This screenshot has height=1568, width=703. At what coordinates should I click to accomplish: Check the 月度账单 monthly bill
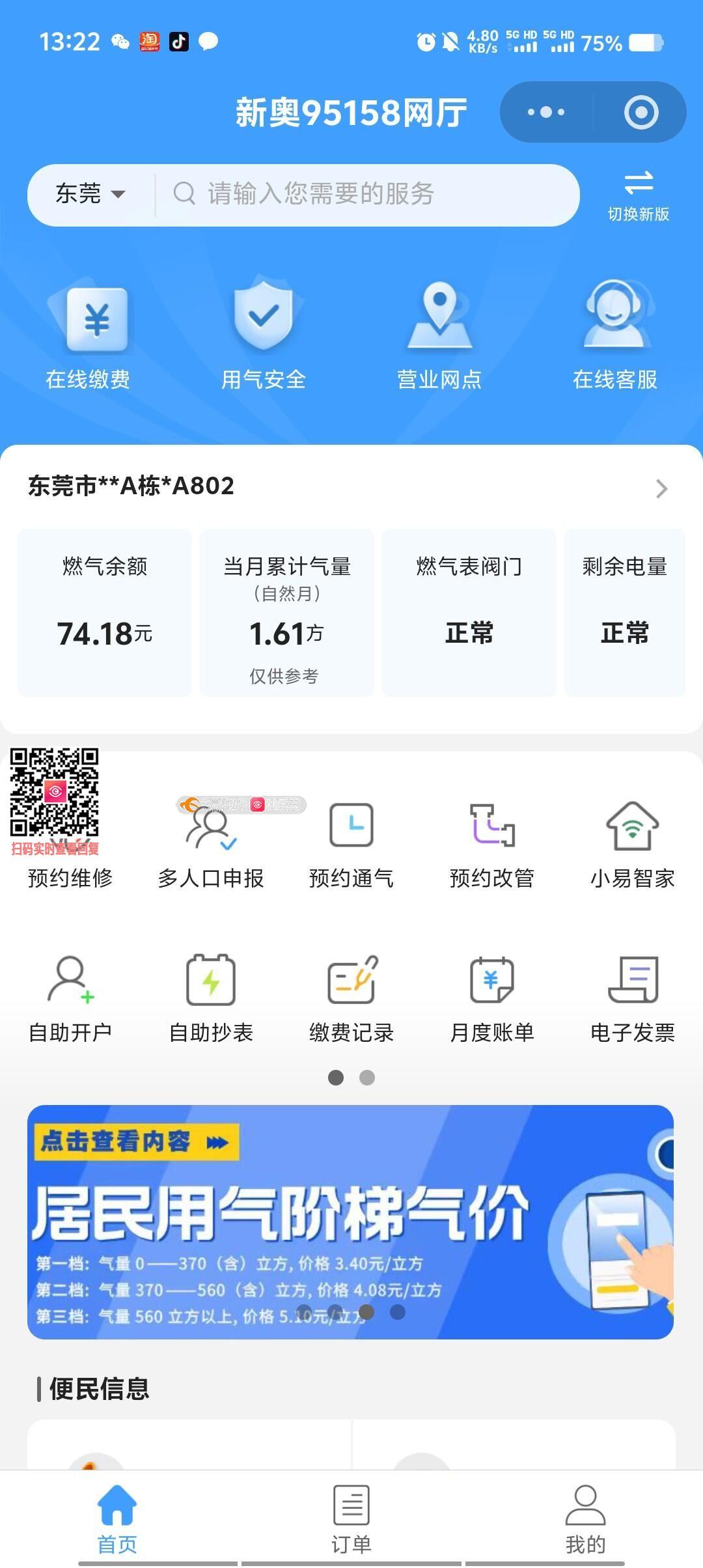492,998
